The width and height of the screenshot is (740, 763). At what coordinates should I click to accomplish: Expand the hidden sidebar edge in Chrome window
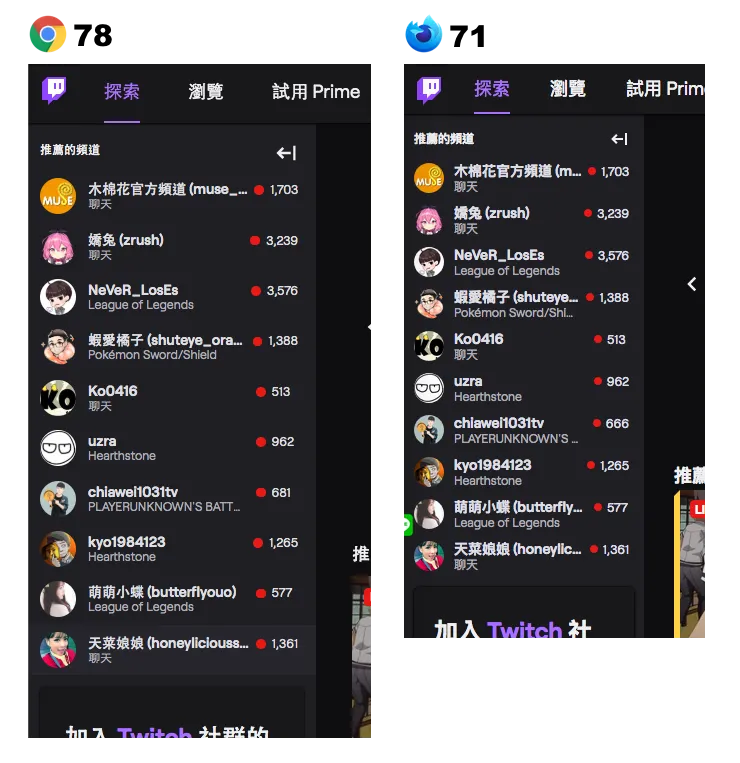point(372,325)
